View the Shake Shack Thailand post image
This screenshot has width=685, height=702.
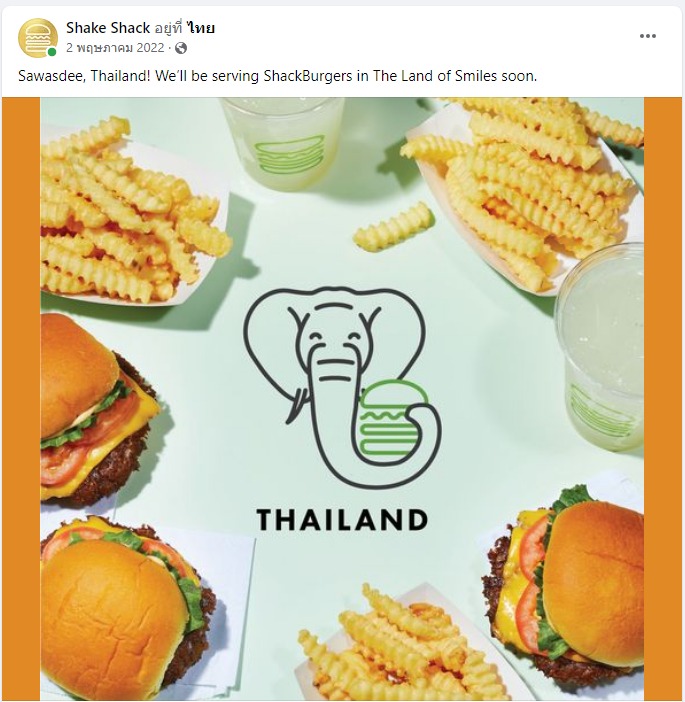(x=342, y=398)
